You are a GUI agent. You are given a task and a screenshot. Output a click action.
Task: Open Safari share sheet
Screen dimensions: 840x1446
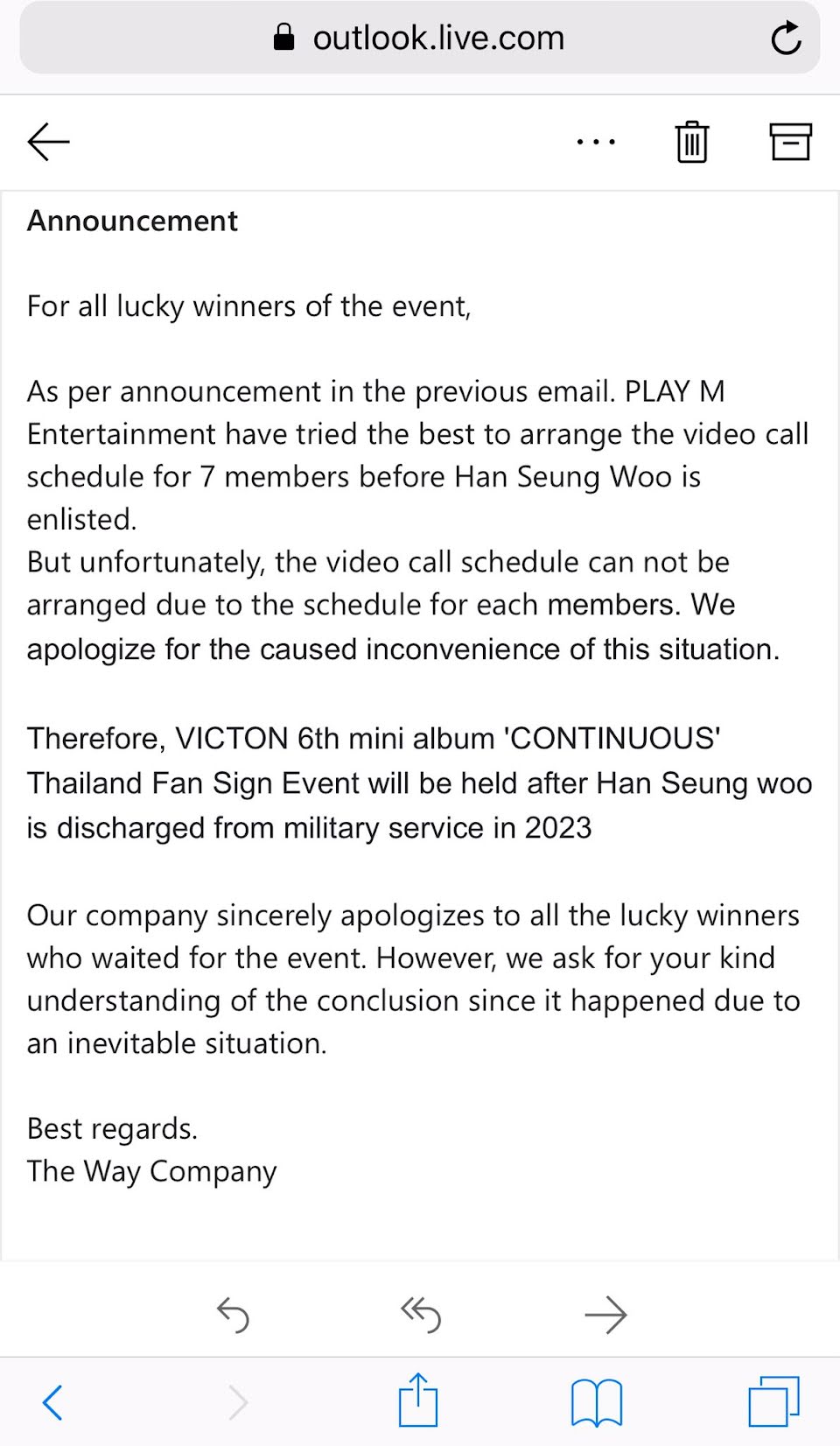point(418,1400)
